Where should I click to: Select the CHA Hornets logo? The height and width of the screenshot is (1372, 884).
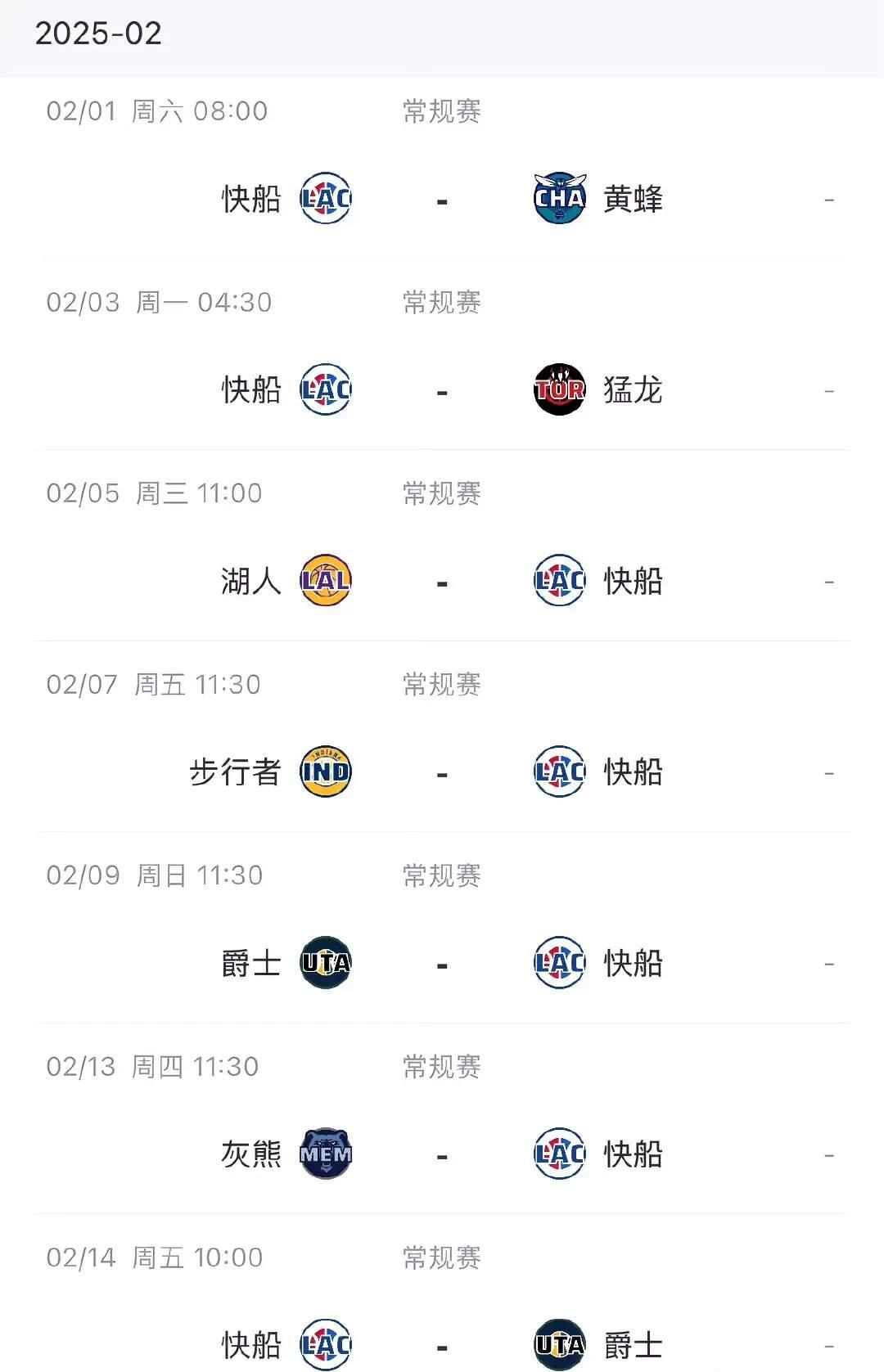point(560,197)
